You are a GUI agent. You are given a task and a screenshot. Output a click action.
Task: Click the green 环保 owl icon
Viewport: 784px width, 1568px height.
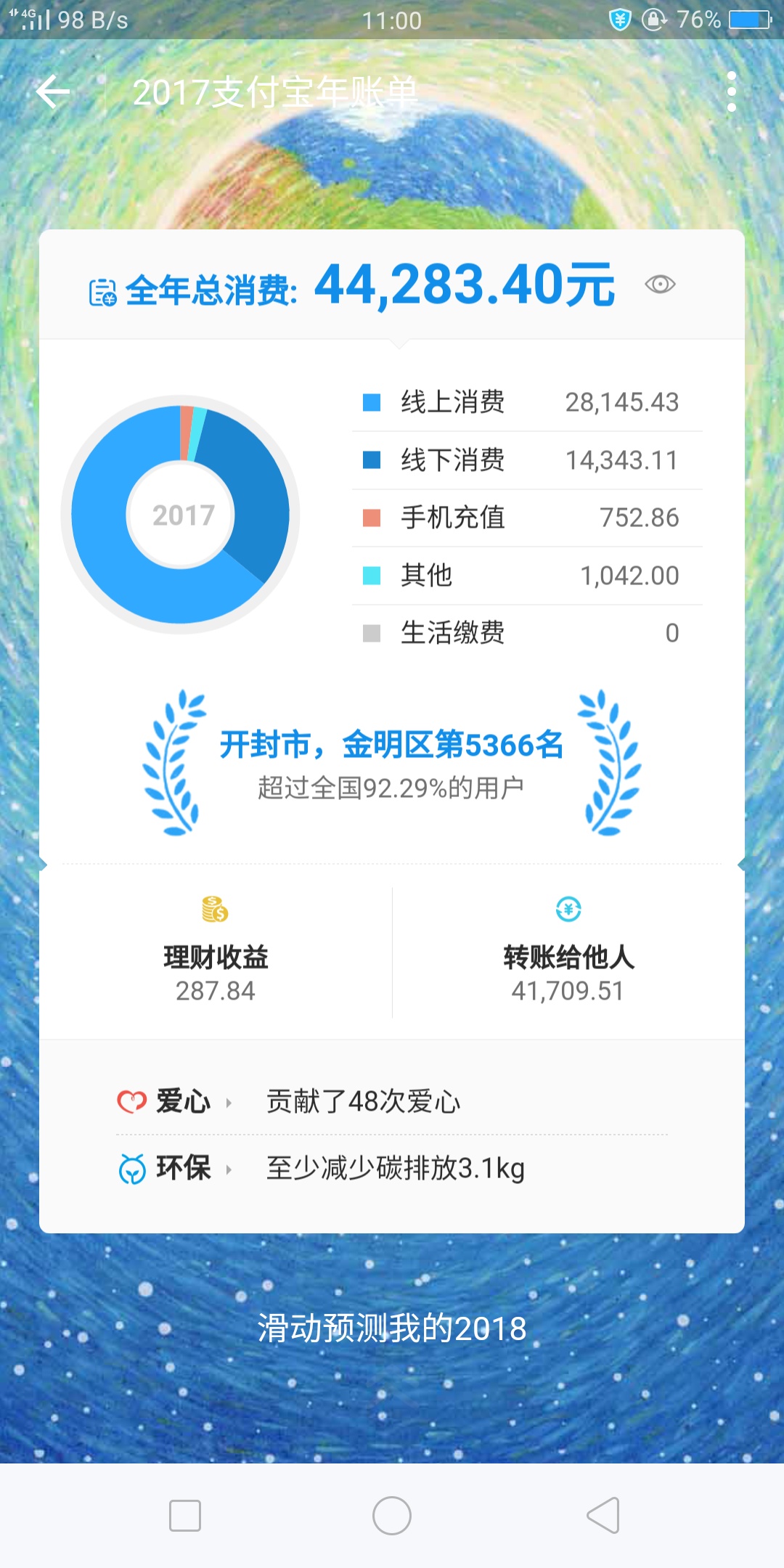131,1169
